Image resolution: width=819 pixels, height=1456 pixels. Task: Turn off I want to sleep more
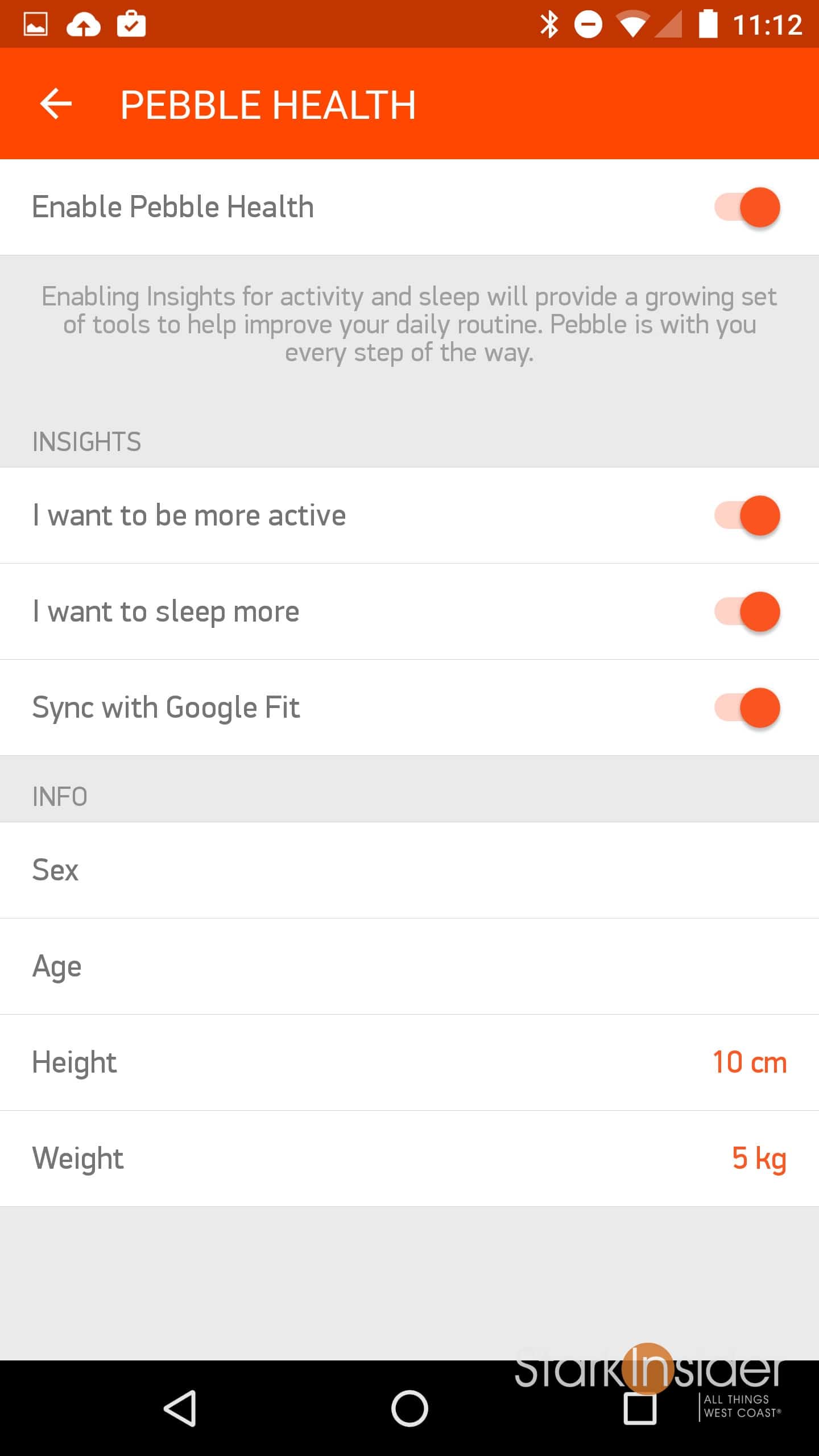747,611
